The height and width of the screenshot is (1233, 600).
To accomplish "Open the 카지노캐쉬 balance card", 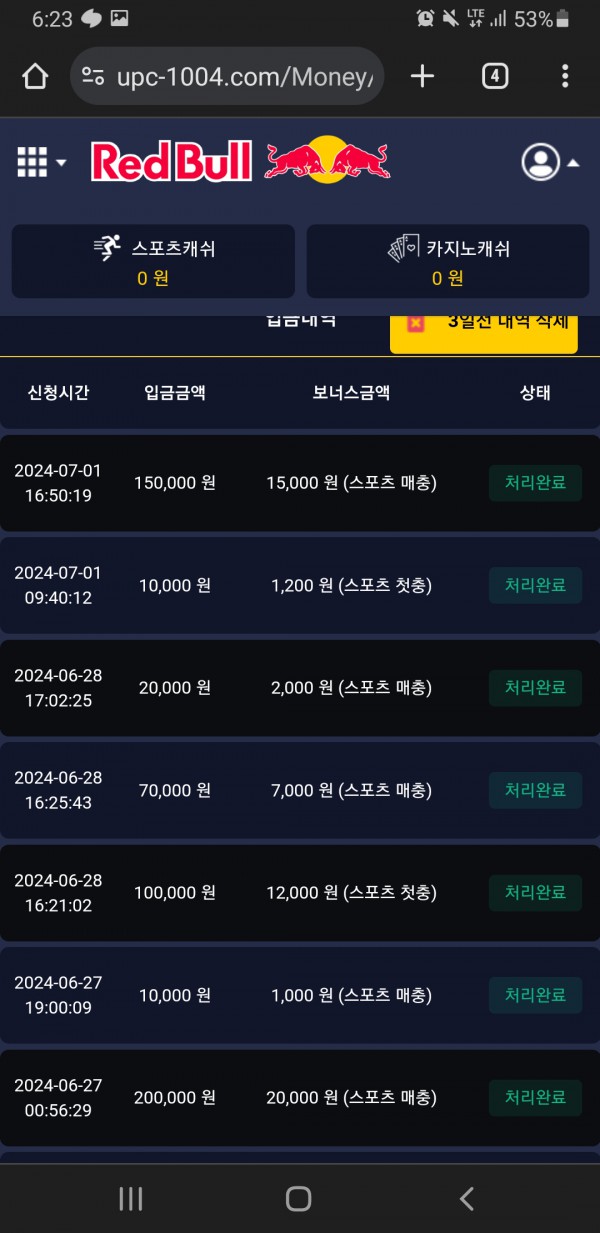I will pyautogui.click(x=447, y=261).
